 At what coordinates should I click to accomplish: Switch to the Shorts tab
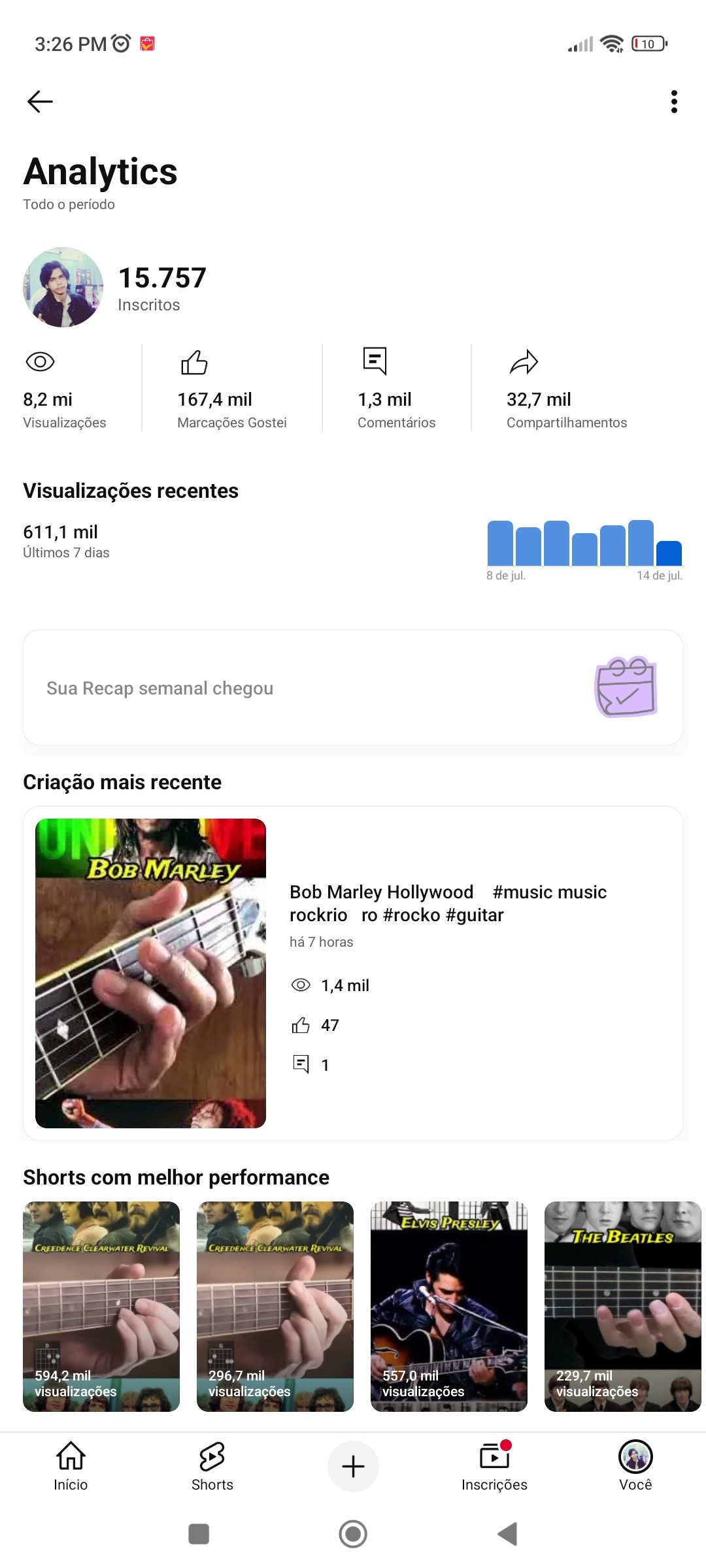tap(212, 1467)
